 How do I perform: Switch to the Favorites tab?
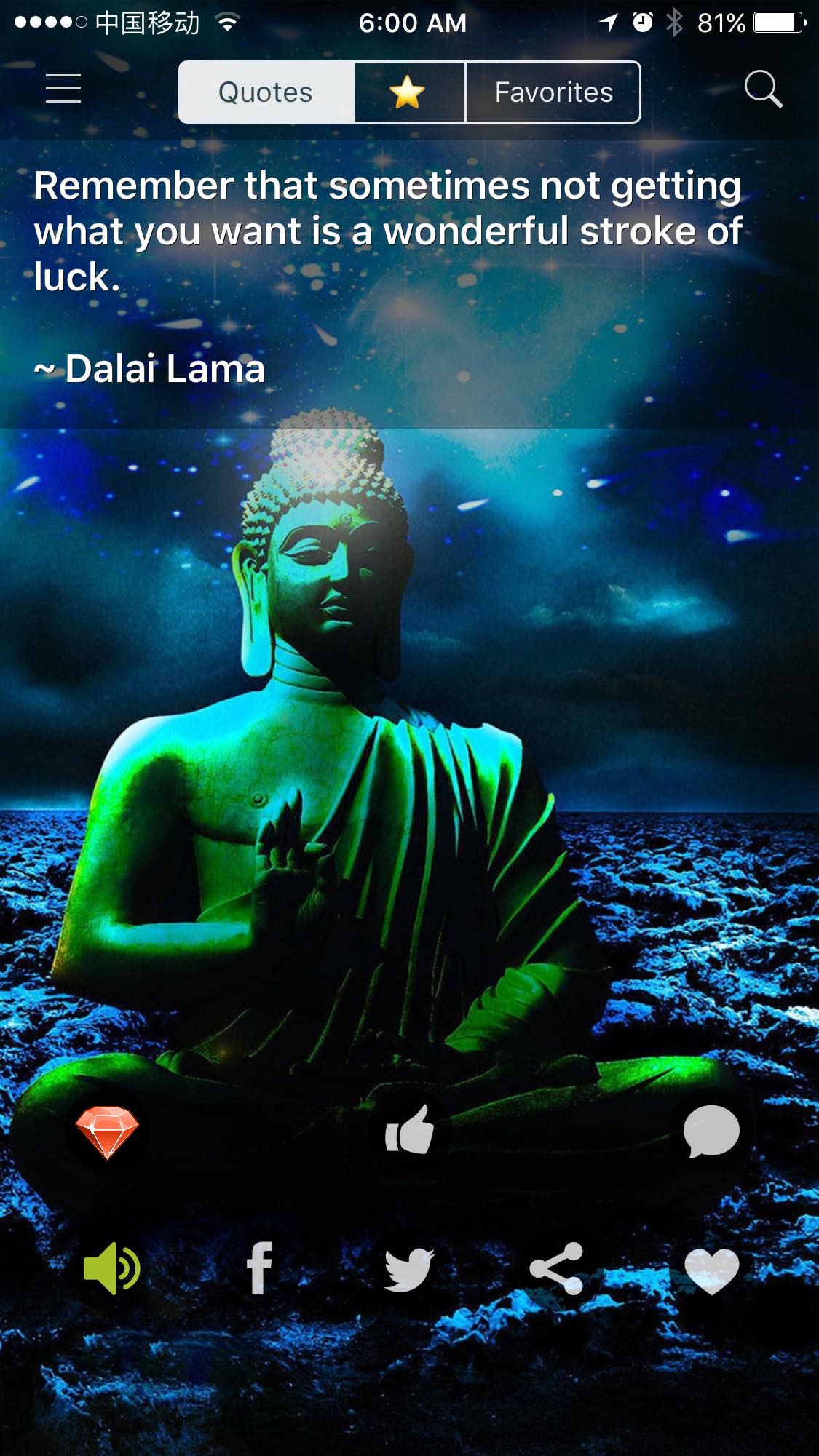point(553,92)
